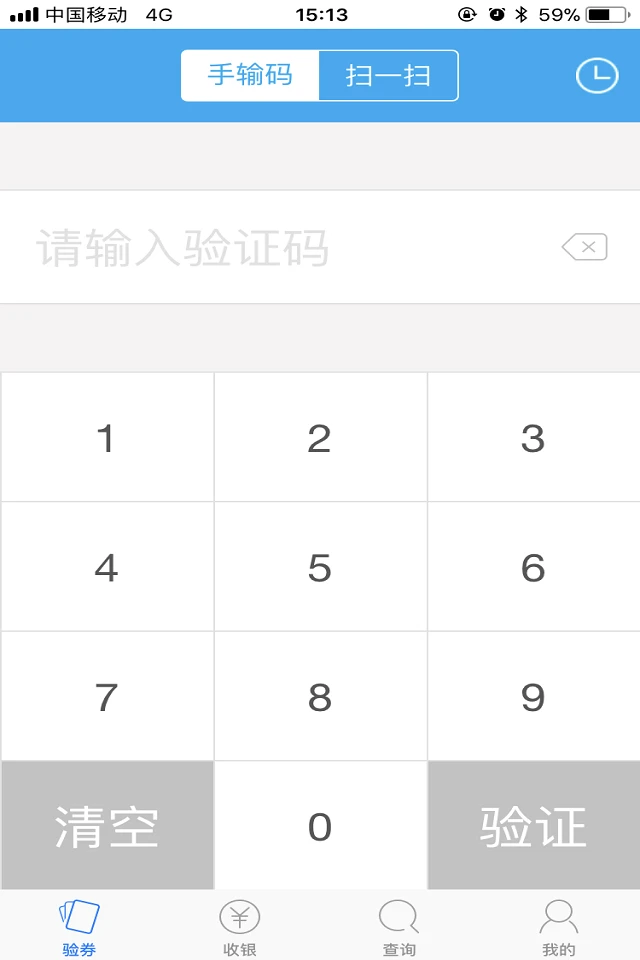Viewport: 640px width, 960px height.
Task: Switch to the 扫一扫 scan mode
Action: pos(388,76)
